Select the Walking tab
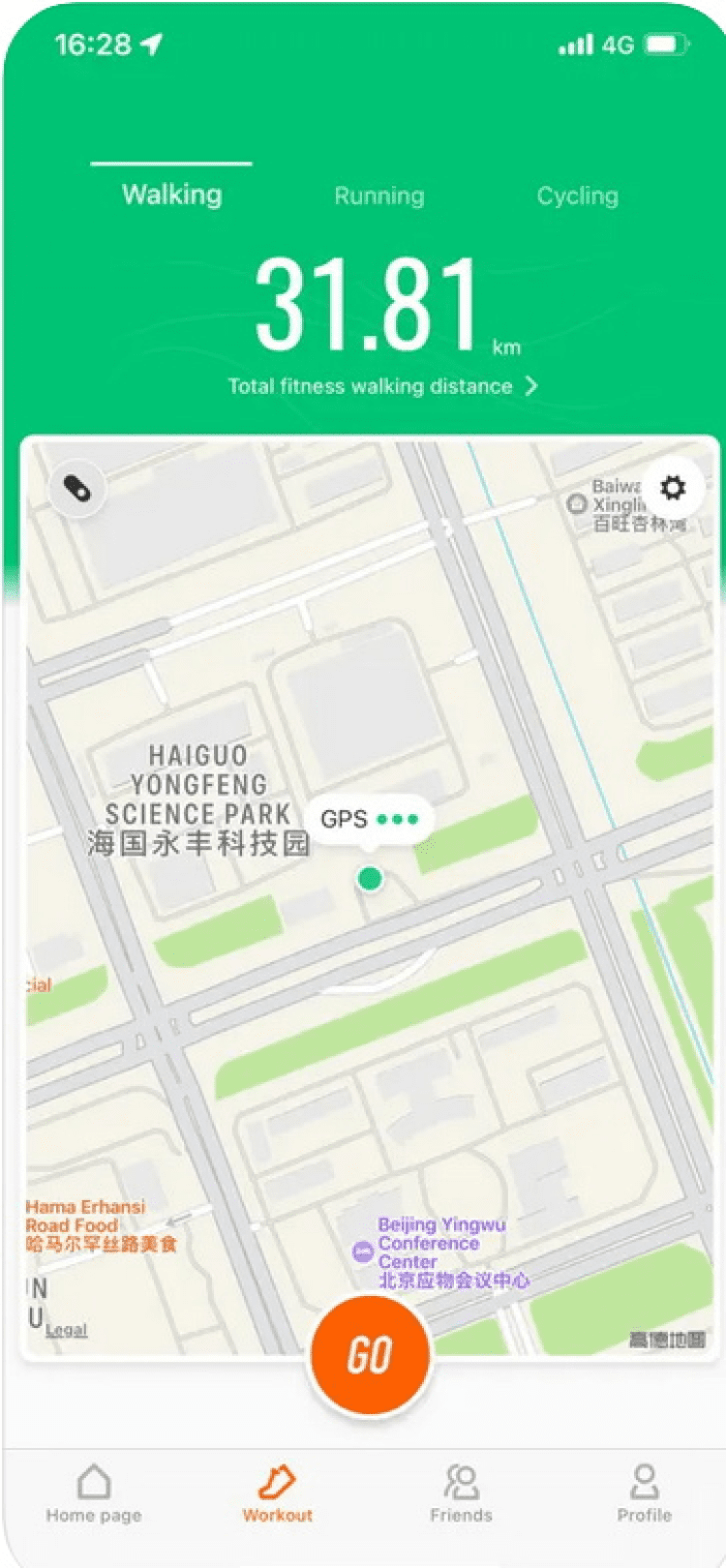The width and height of the screenshot is (726, 1568). tap(172, 195)
